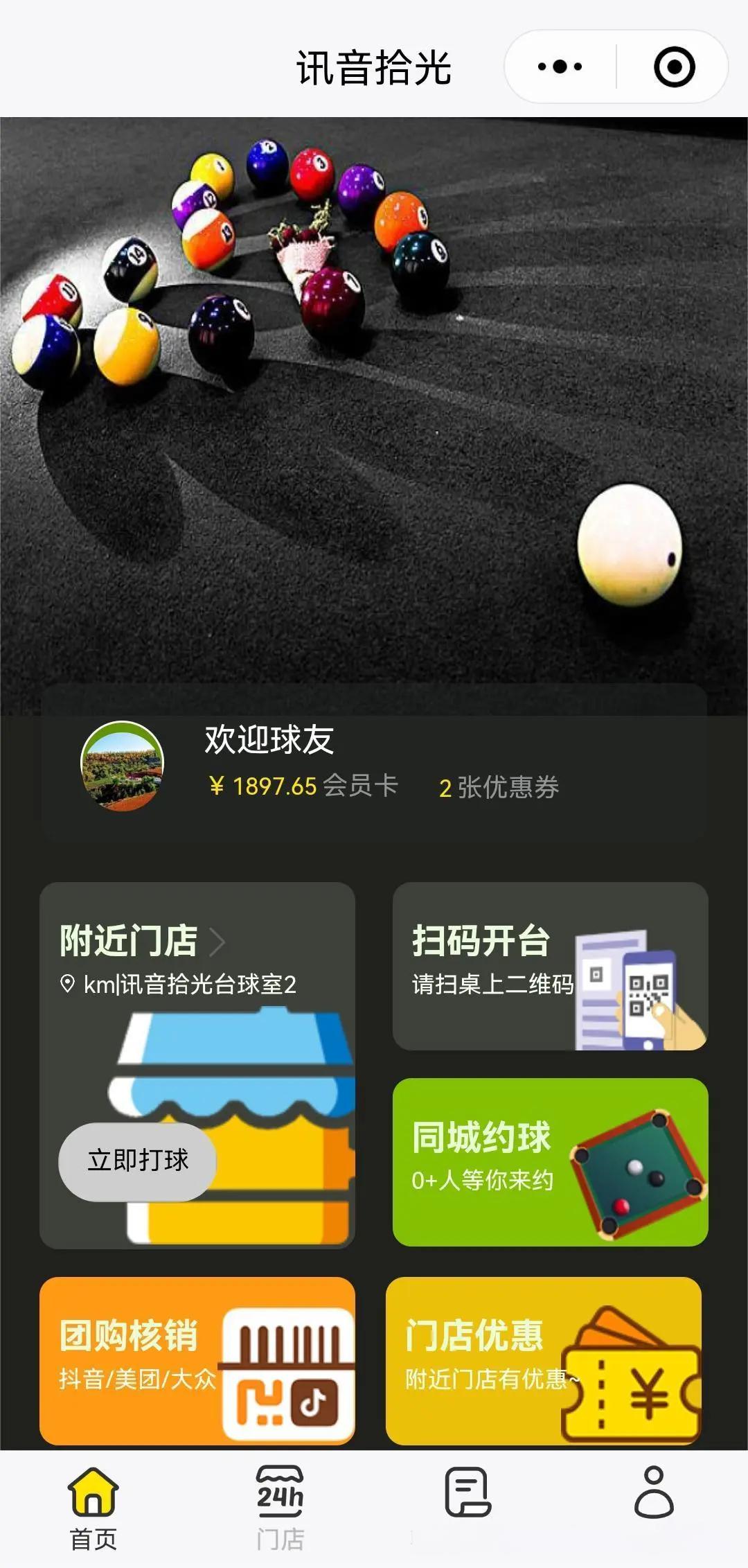The height and width of the screenshot is (1568, 748).
Task: Open the 同城约球 card
Action: [550, 1162]
